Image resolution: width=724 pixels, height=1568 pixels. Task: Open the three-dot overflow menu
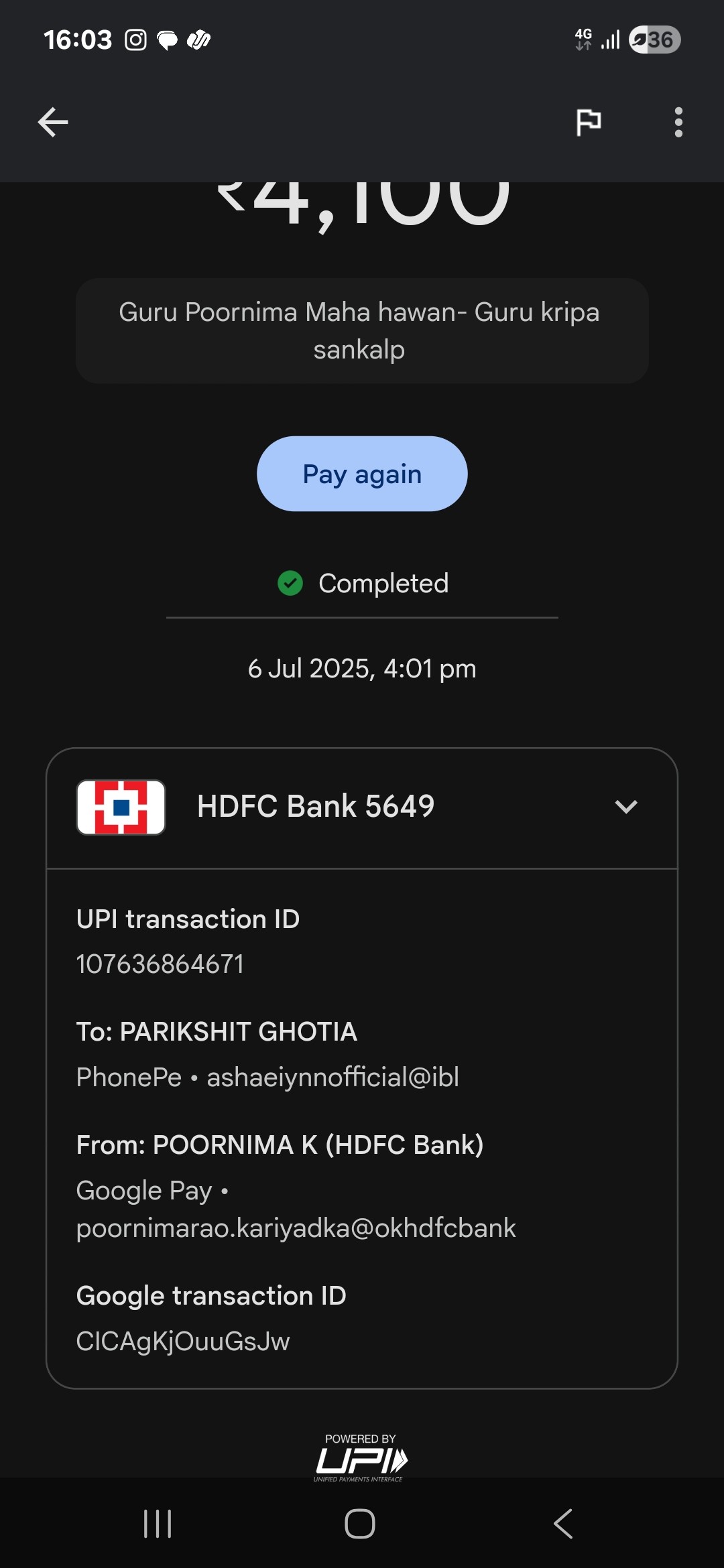click(x=678, y=123)
